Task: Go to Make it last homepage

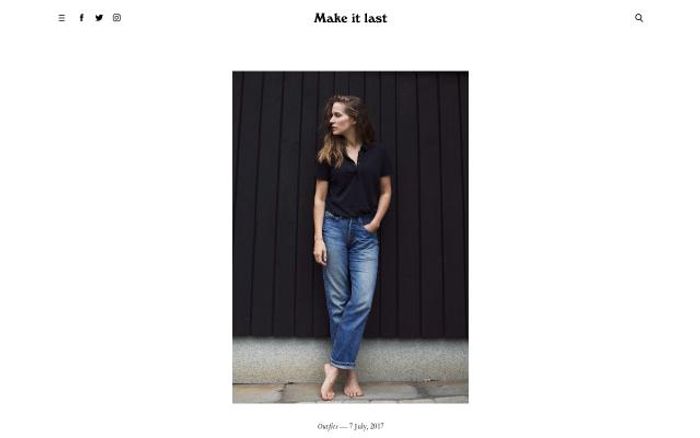Action: point(350,18)
